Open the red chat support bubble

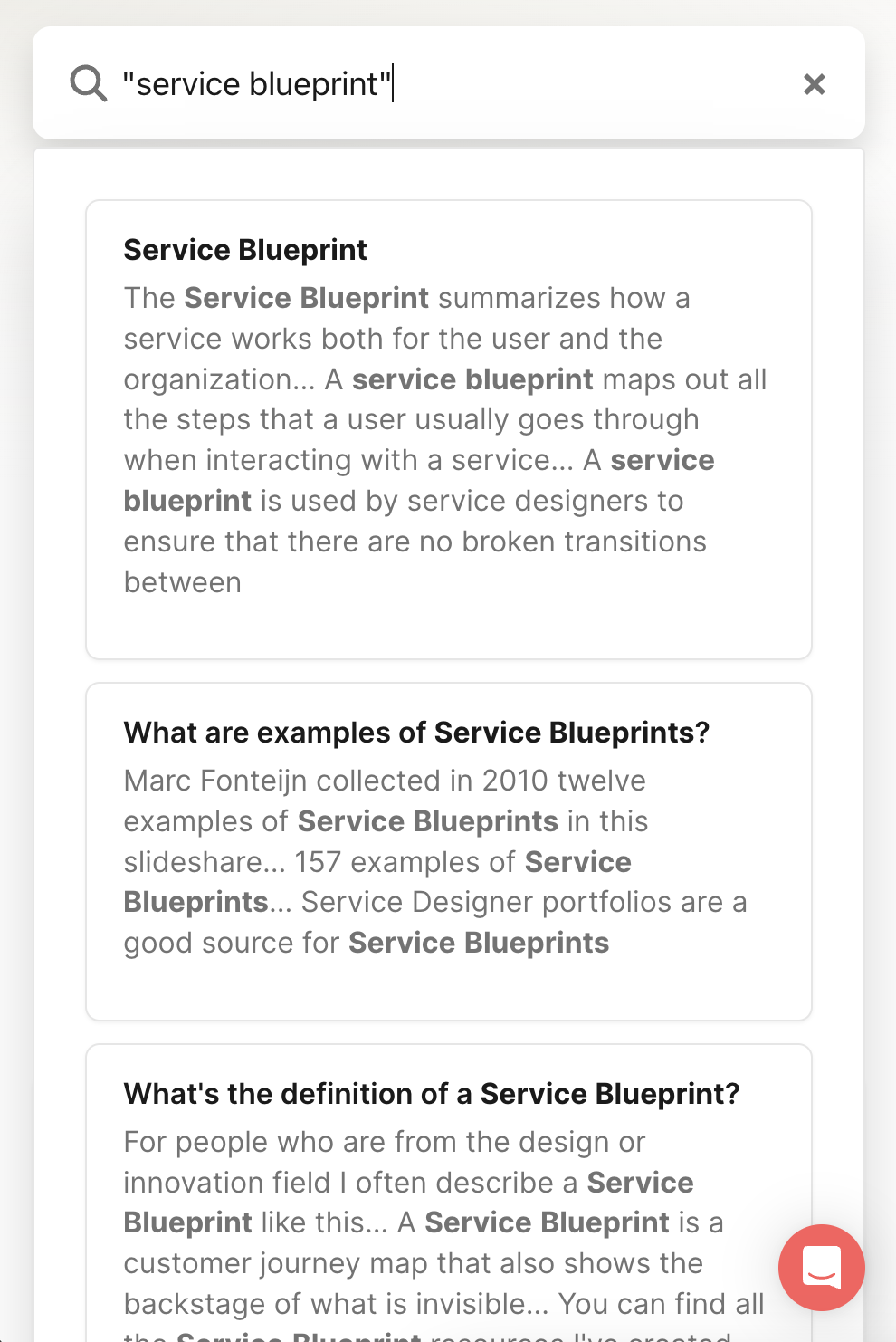click(x=821, y=1267)
